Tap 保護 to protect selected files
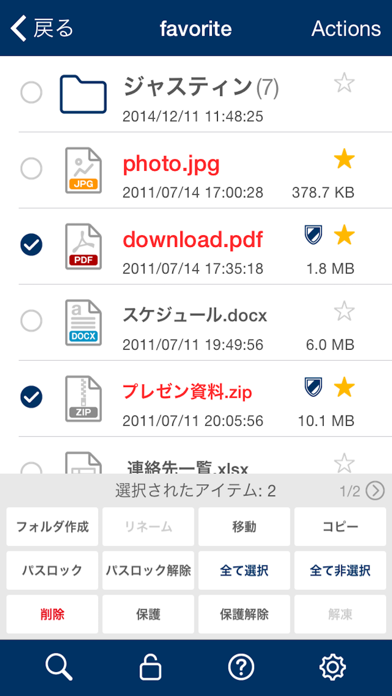 148,614
